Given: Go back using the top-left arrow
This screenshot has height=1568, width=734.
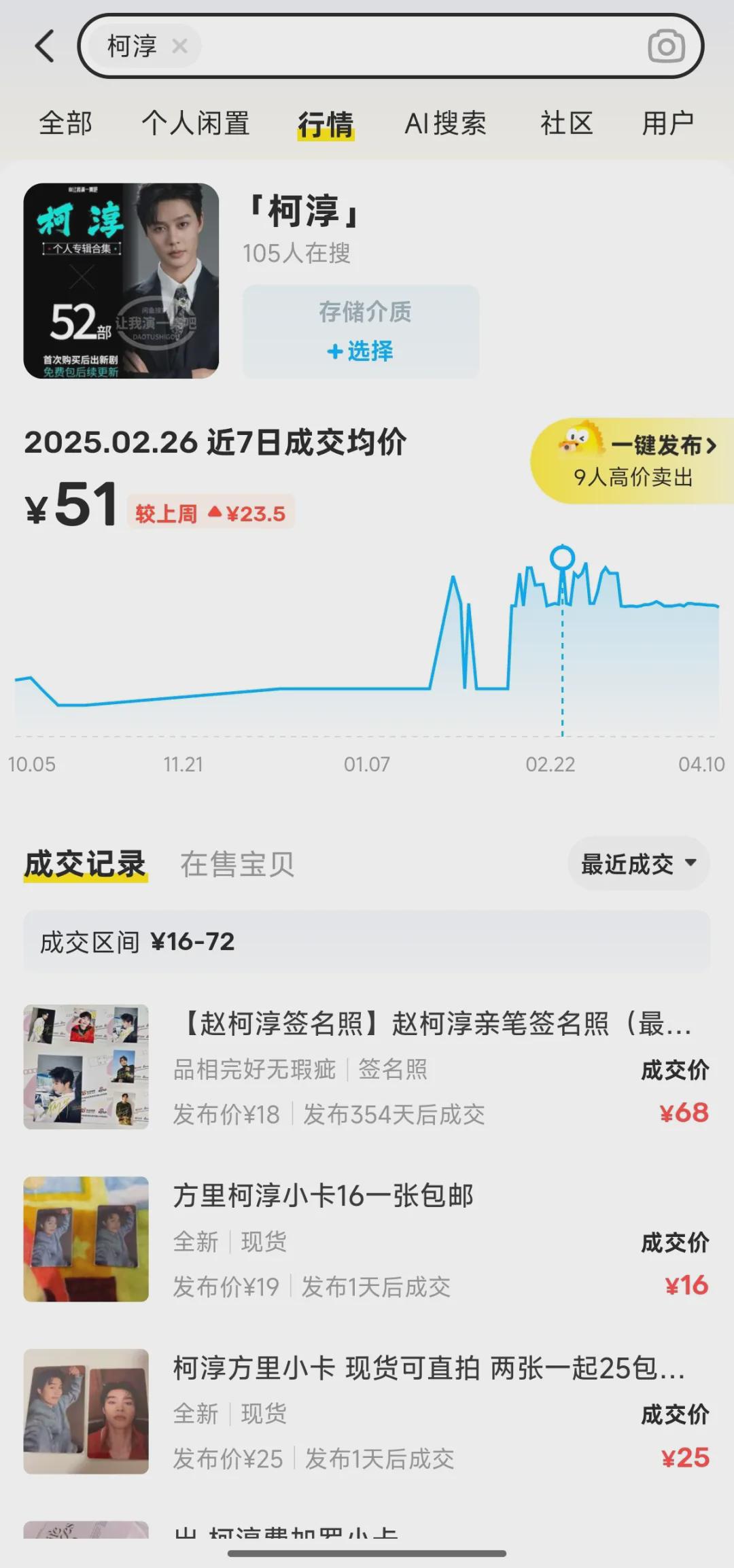Looking at the screenshot, I should pyautogui.click(x=45, y=46).
